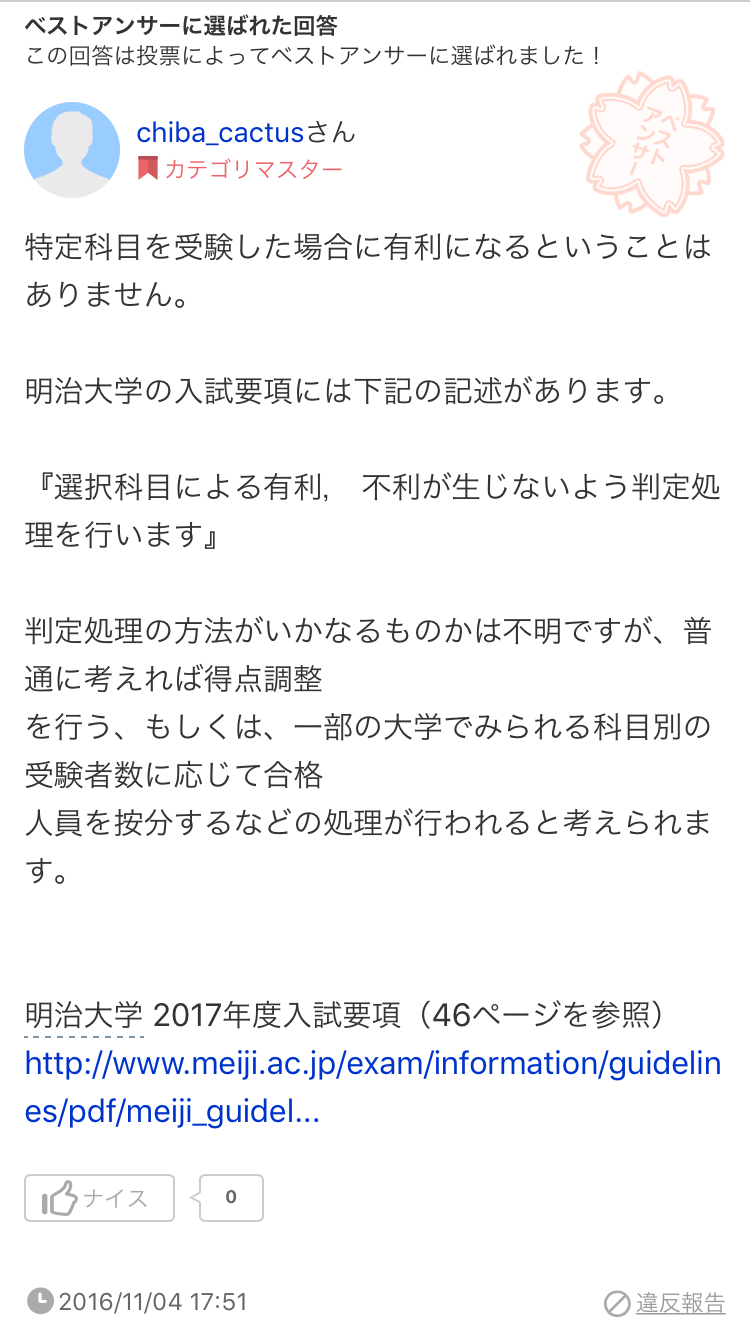Open the meiji.ac.jp guidelines PDF link

click(x=371, y=1089)
